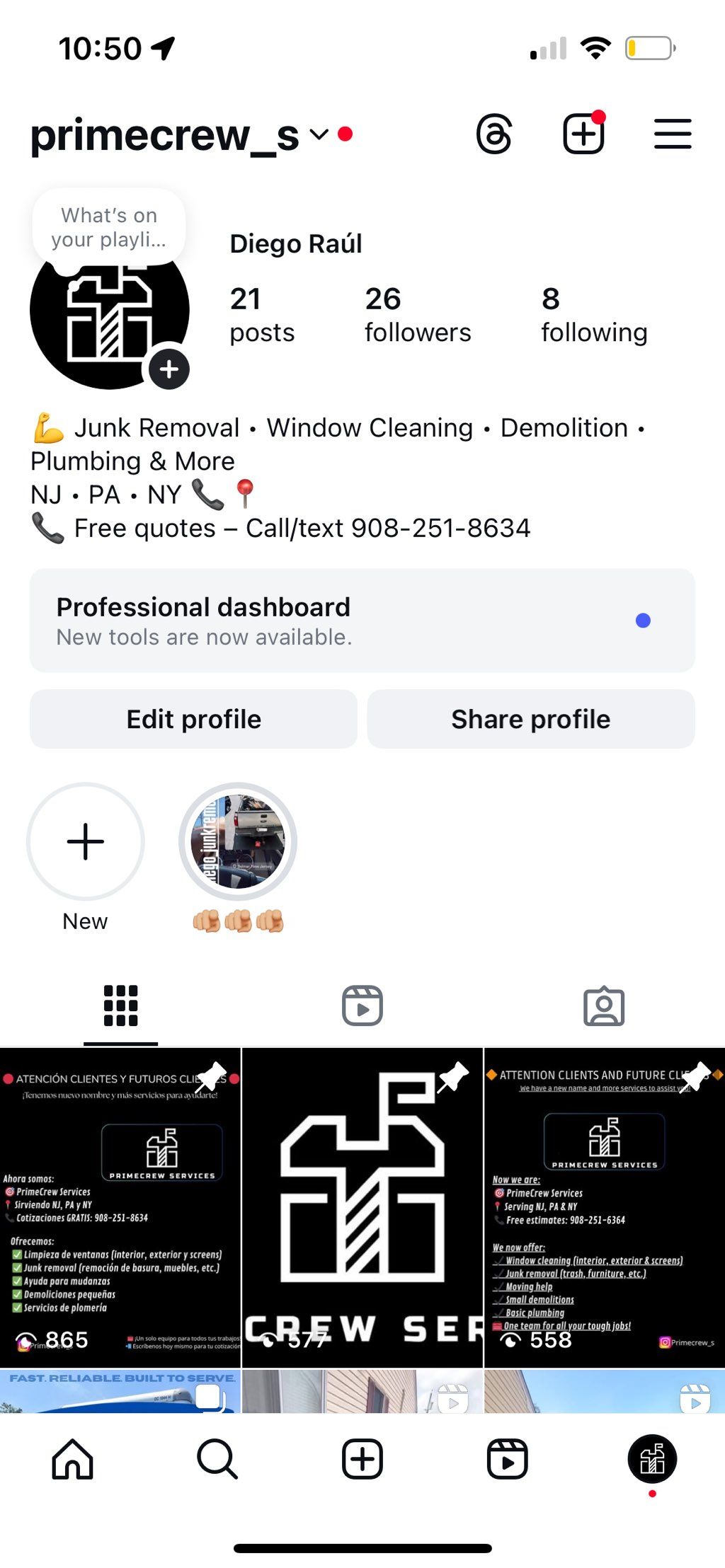Go to the Home feed
Viewport: 725px width, 1568px height.
click(72, 1459)
